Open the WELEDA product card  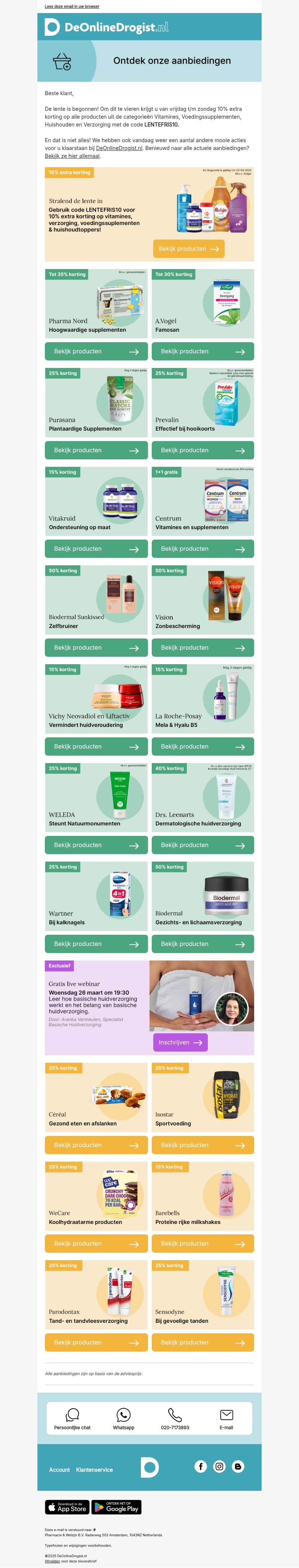coord(96,797)
